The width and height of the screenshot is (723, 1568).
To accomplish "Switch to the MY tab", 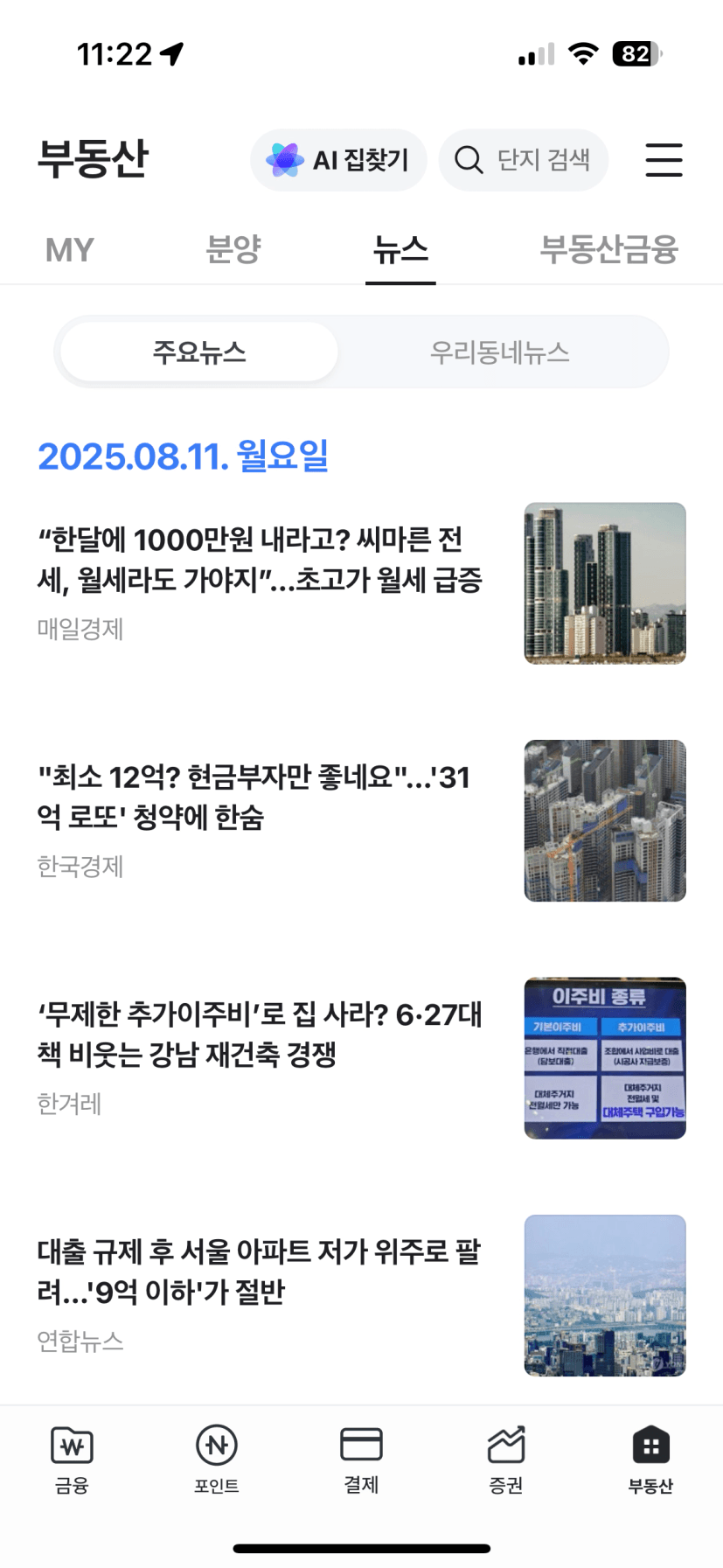I will [69, 250].
